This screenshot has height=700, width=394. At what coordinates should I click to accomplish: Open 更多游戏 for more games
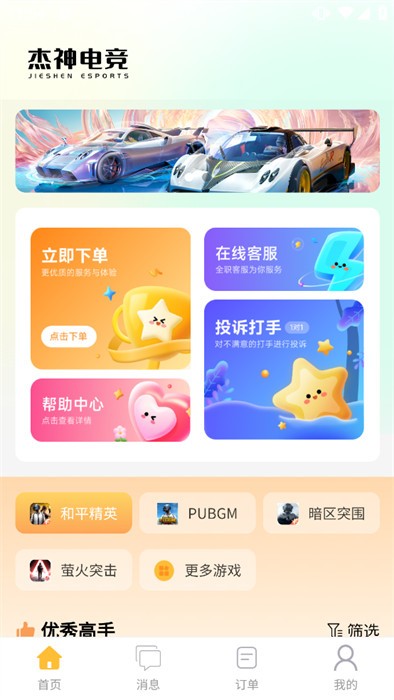tap(197, 570)
